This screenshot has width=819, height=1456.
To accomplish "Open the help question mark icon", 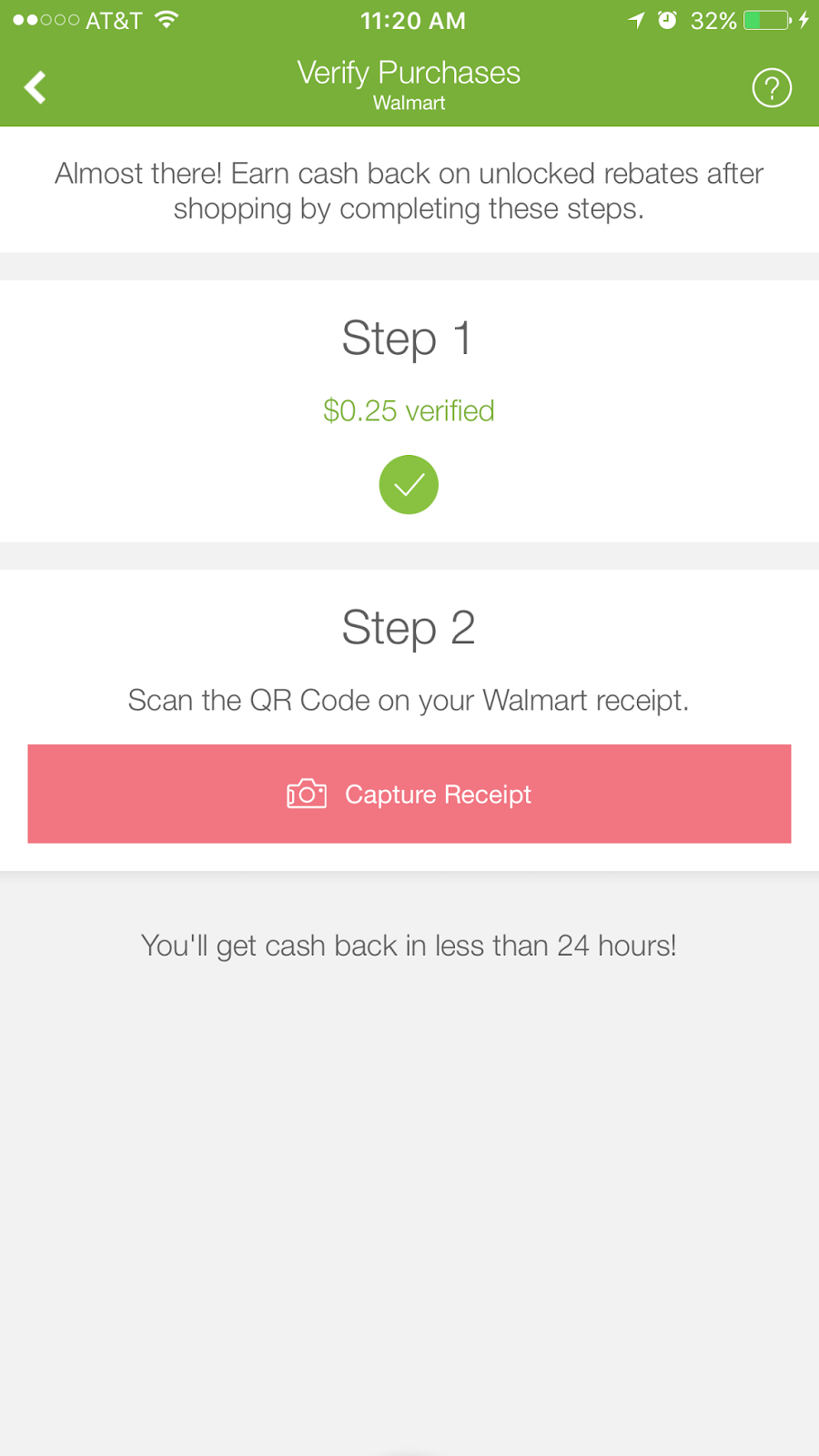I will coord(771,88).
